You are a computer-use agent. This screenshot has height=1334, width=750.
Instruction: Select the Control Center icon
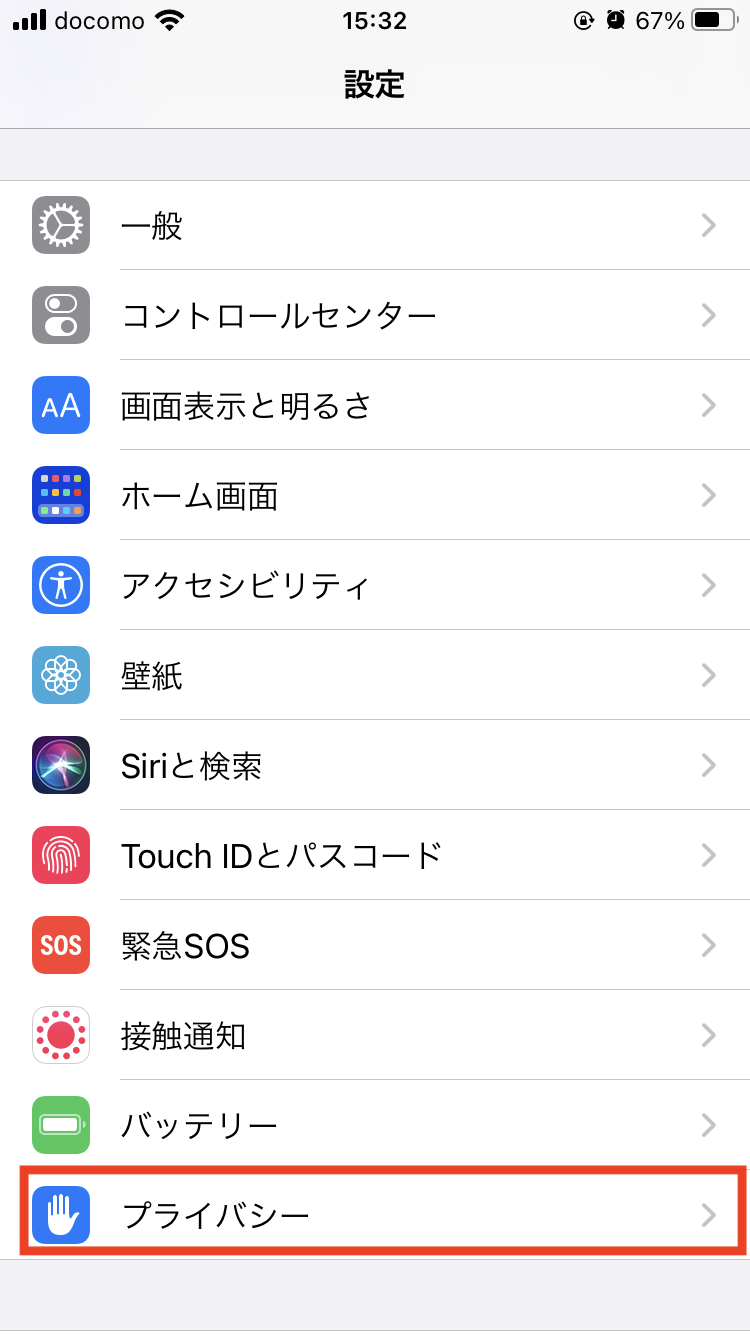point(60,315)
